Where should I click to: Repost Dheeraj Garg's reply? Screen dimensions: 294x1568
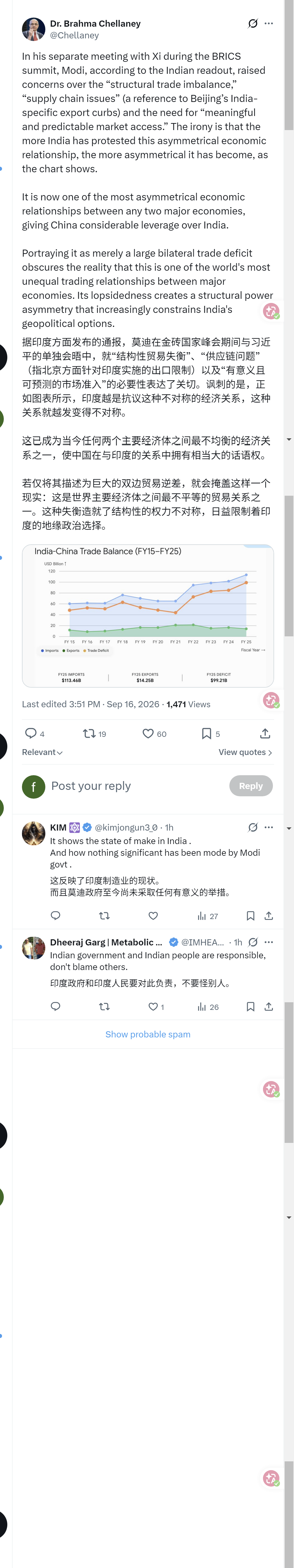tap(104, 1006)
